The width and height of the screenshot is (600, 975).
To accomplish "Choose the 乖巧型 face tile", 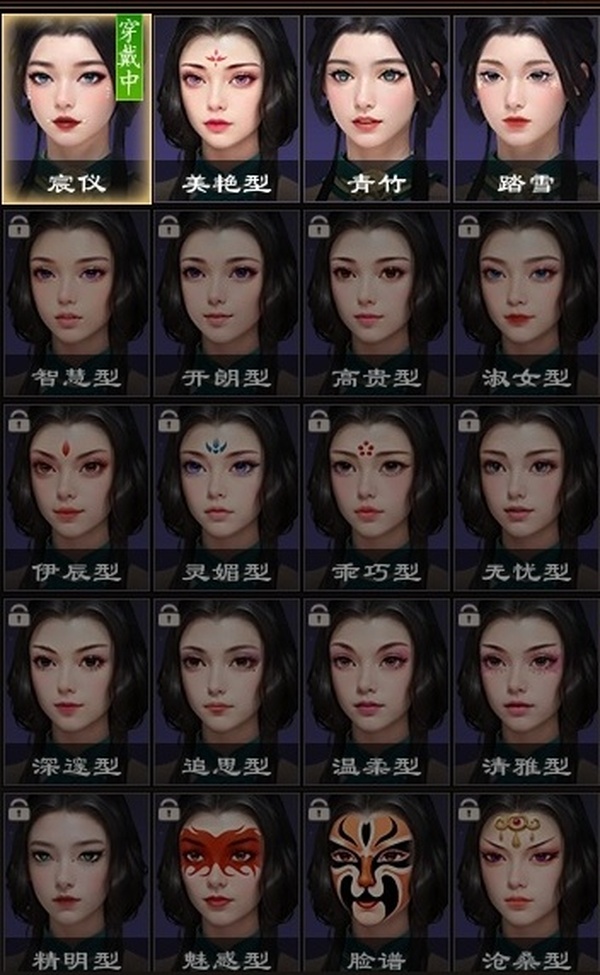I will coord(376,496).
